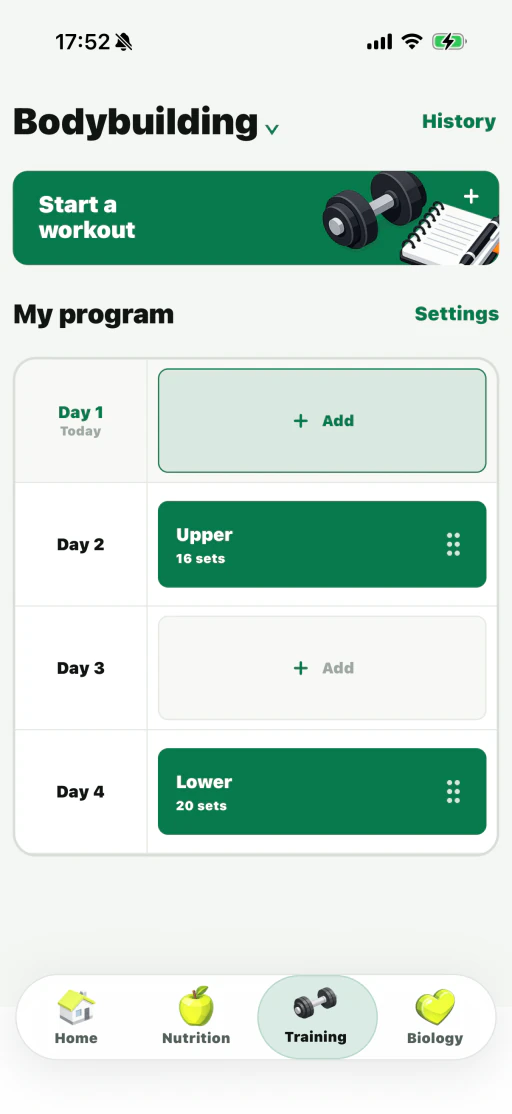Open the Lower workout card
The height and width of the screenshot is (1114, 512).
322,791
